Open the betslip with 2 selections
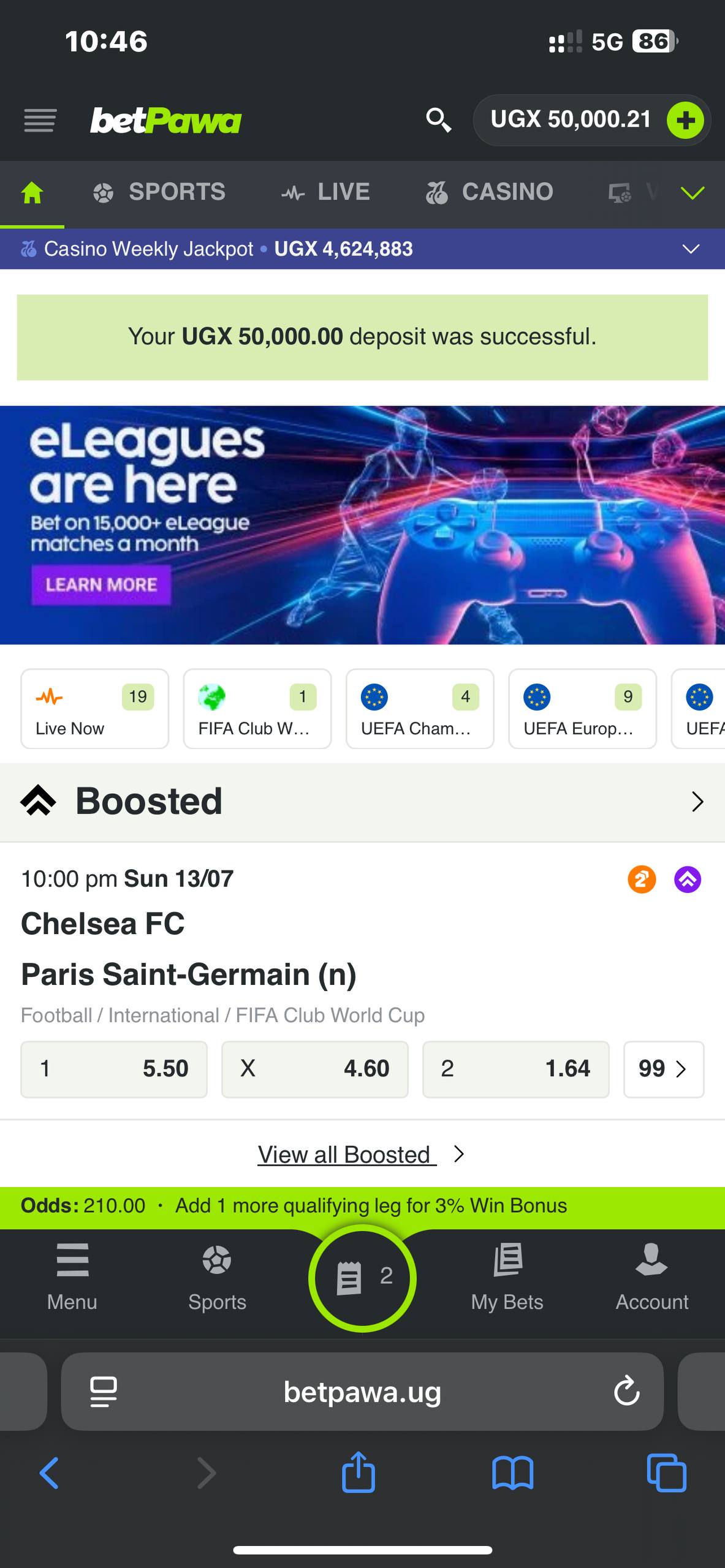 click(x=363, y=1278)
